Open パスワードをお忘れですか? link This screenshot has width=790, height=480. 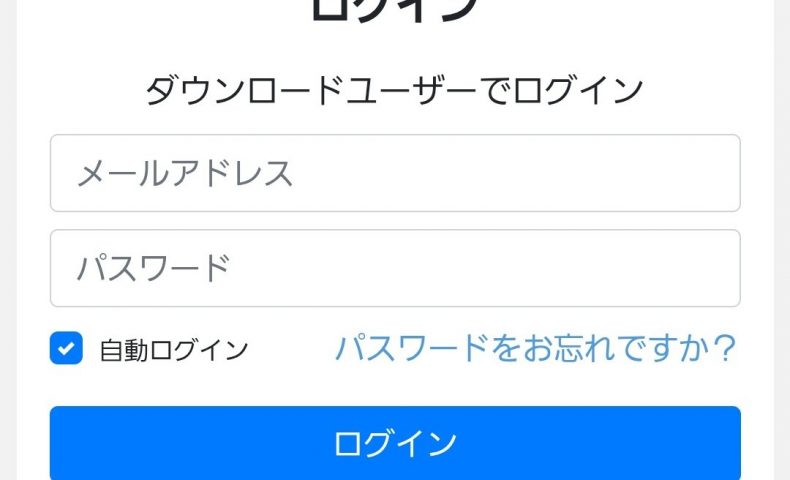(535, 349)
